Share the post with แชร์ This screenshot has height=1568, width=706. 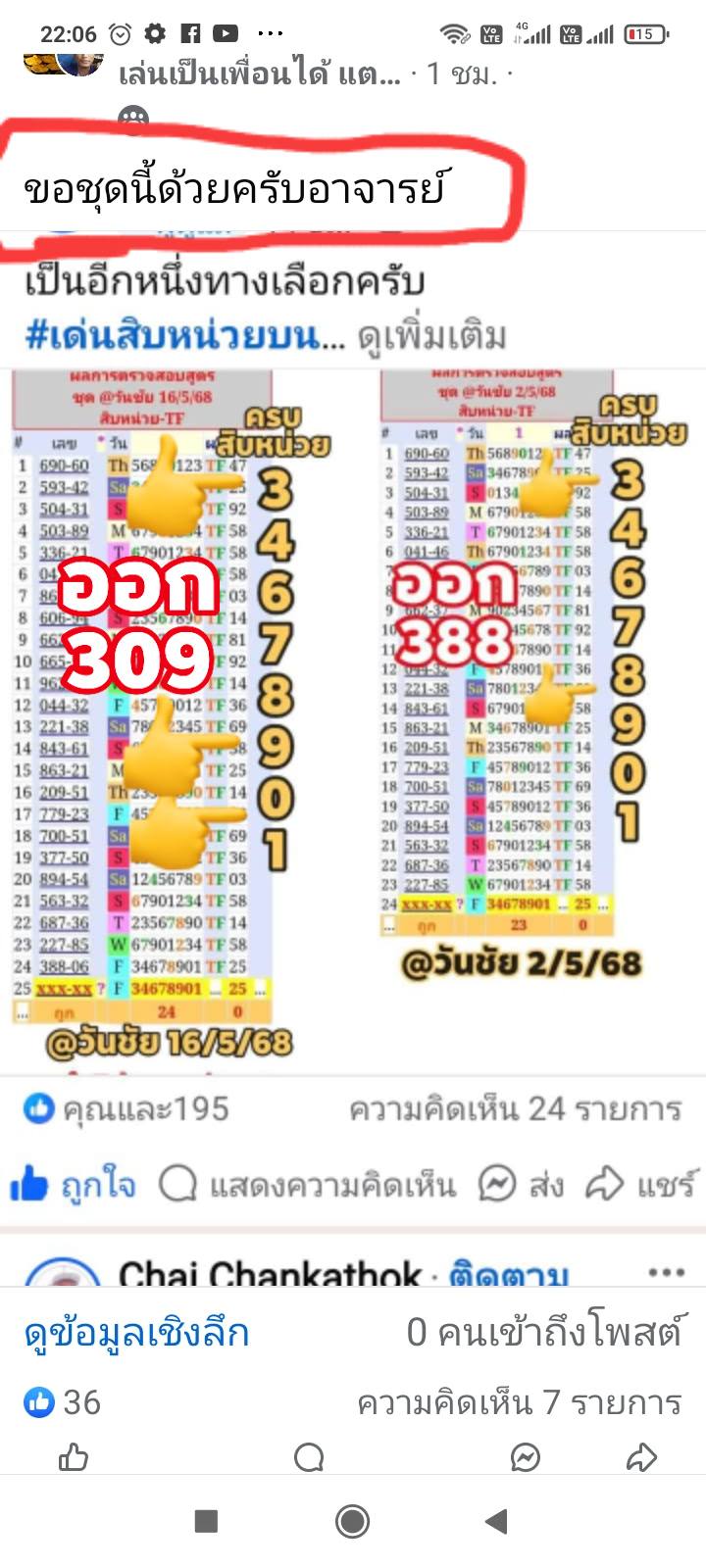[642, 1185]
